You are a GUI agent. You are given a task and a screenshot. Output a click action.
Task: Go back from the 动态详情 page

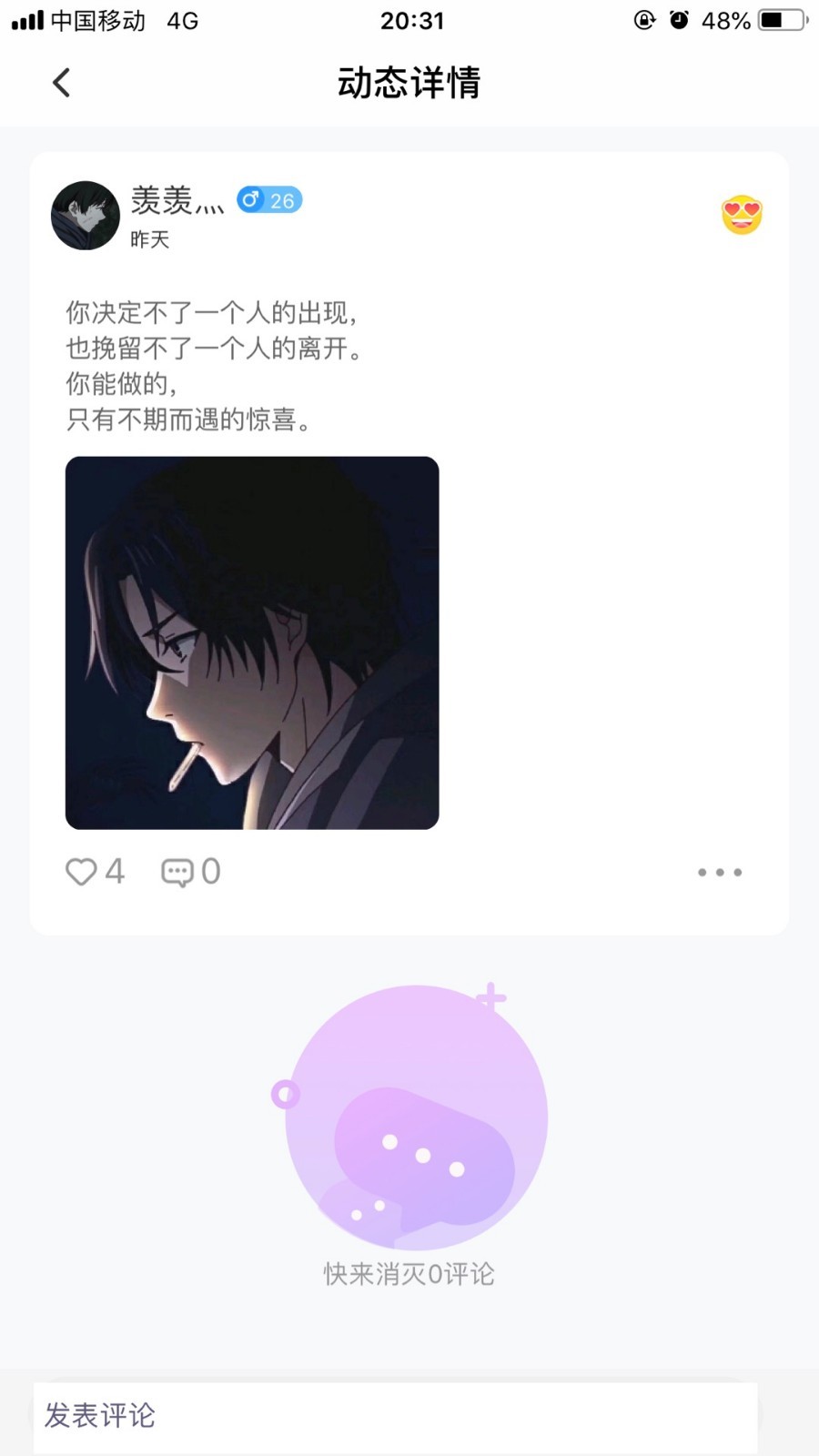[61, 83]
